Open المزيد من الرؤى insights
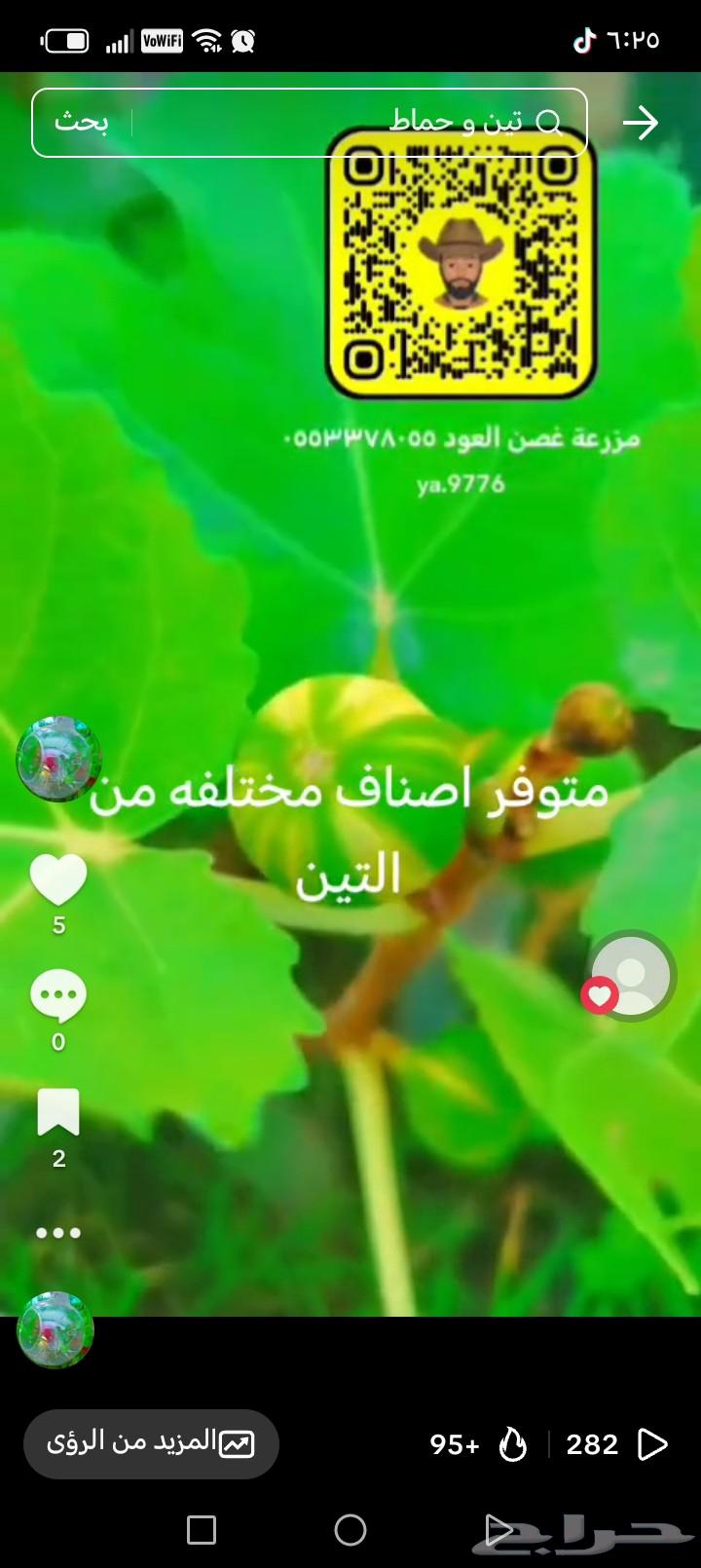The image size is (701, 1568). pos(151,1443)
